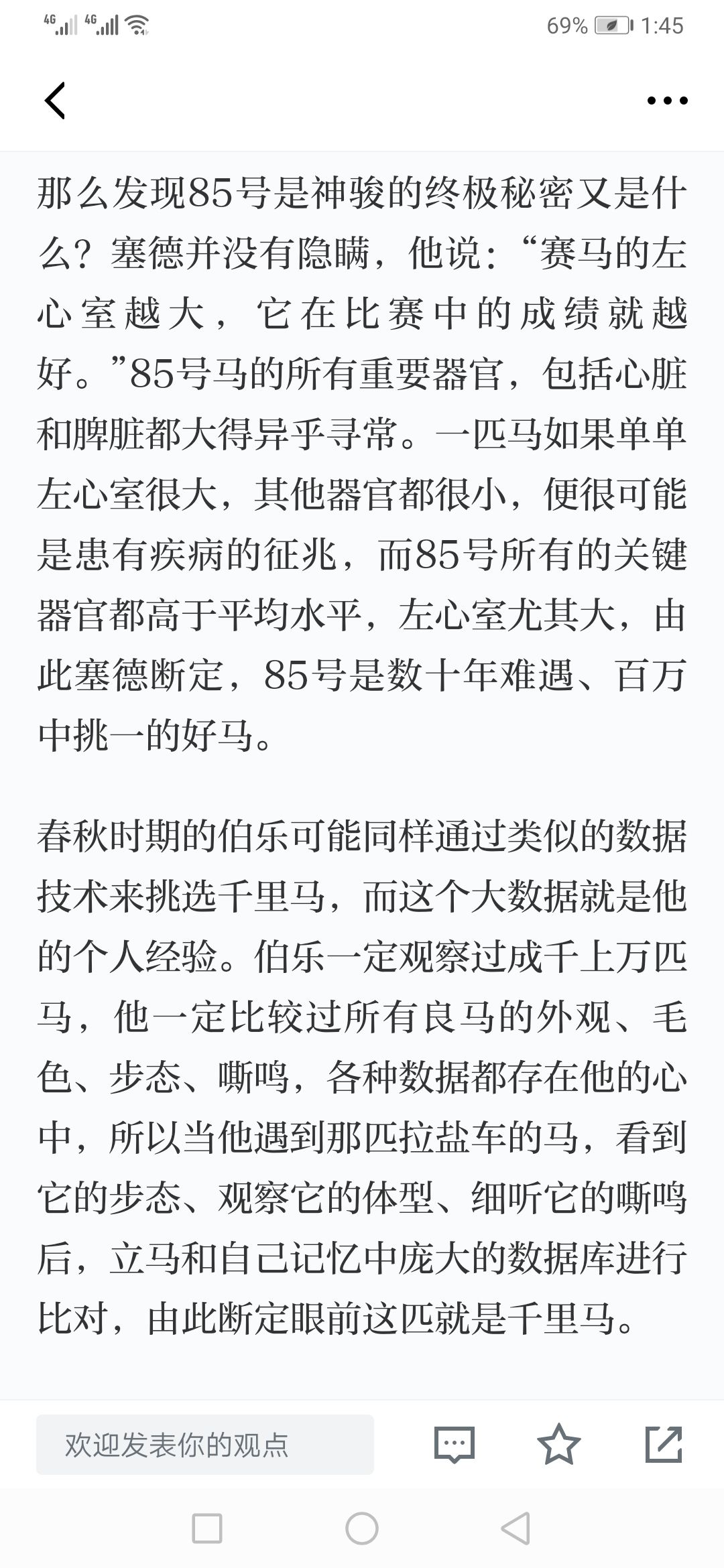Viewport: 724px width, 1568px height.
Task: Open the comments speech-bubble icon
Action: pos(455,1444)
